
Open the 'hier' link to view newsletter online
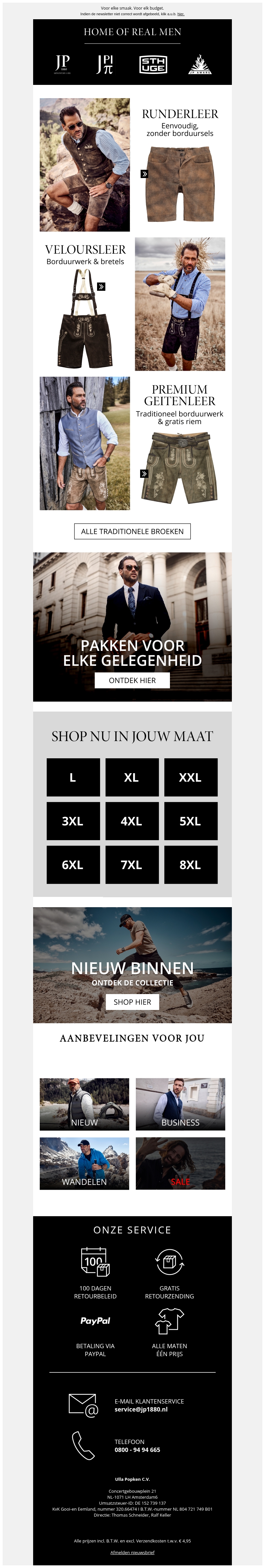tap(181, 14)
